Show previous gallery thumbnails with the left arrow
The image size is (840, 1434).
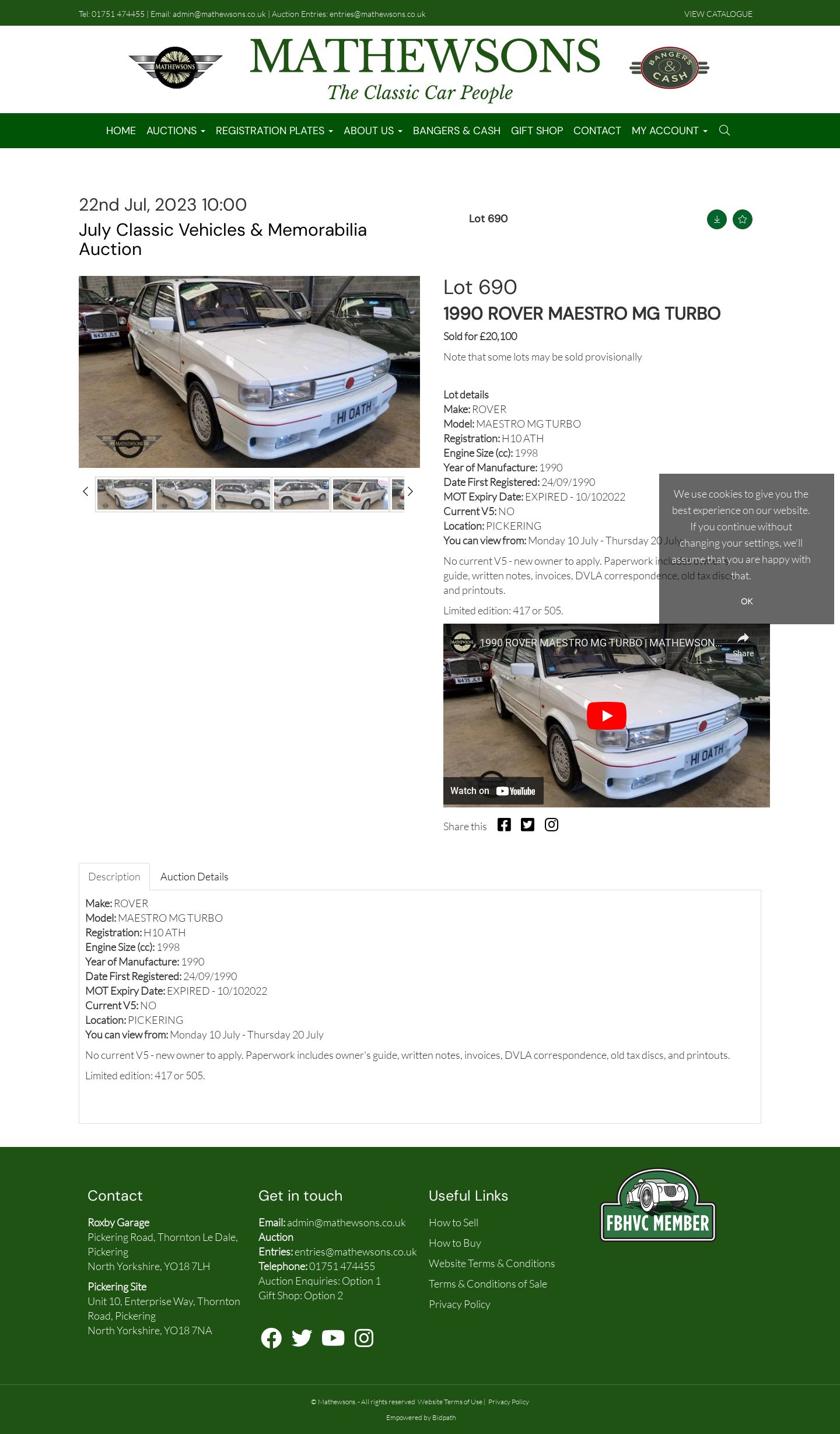(86, 491)
